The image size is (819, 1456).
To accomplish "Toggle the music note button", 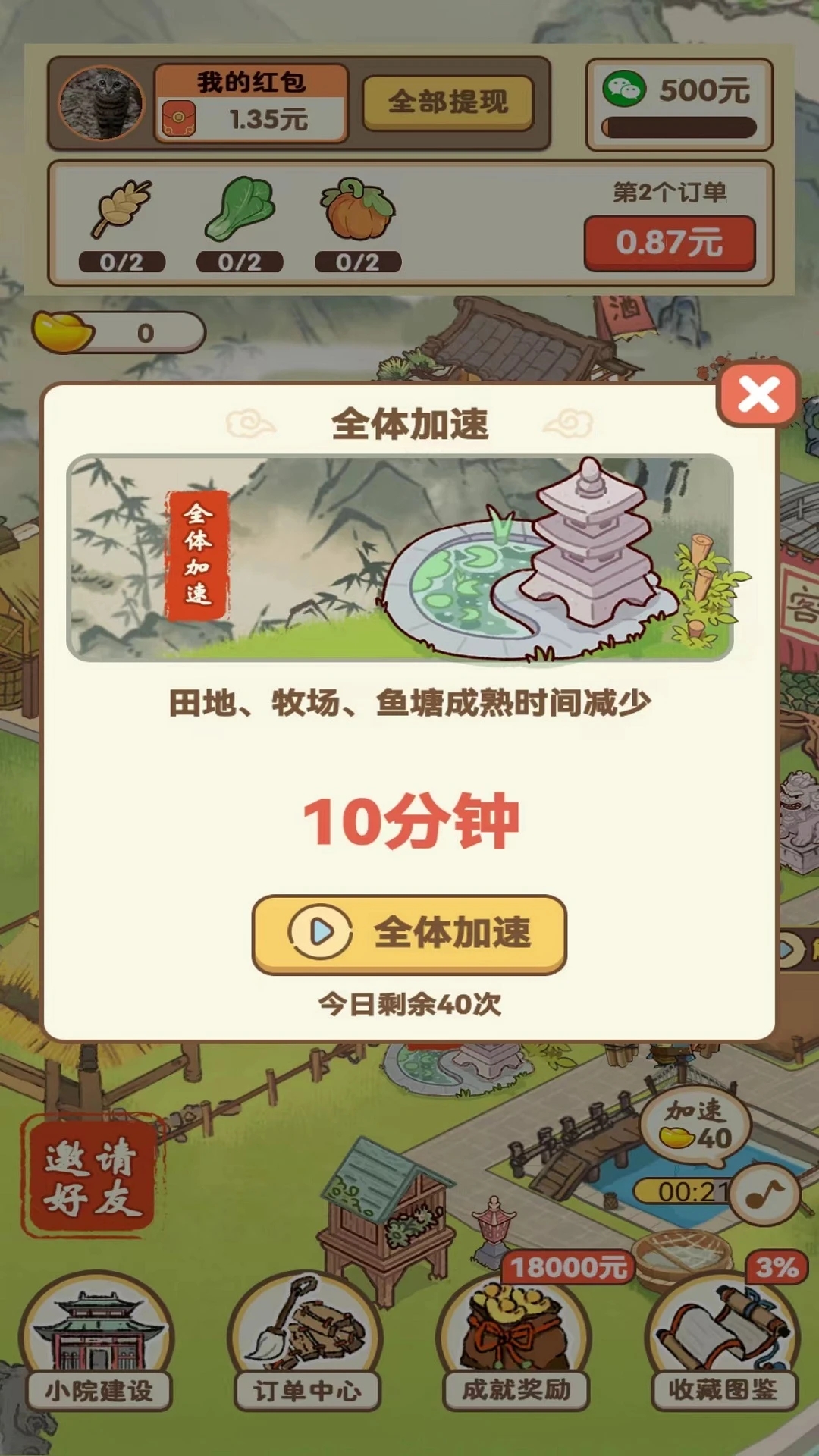I will [x=766, y=1194].
